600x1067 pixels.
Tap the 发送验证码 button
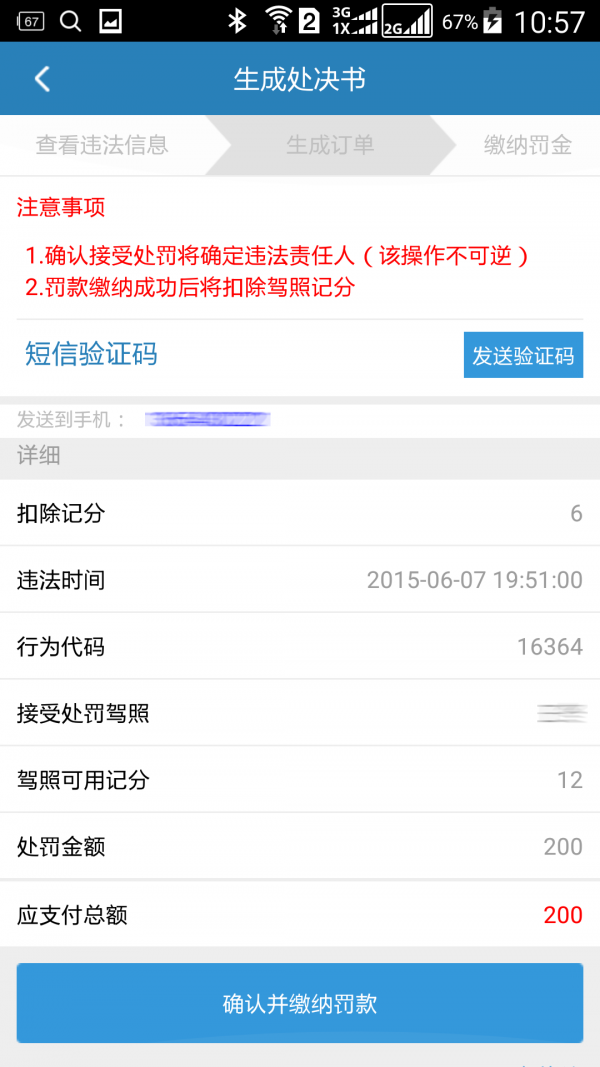point(523,355)
